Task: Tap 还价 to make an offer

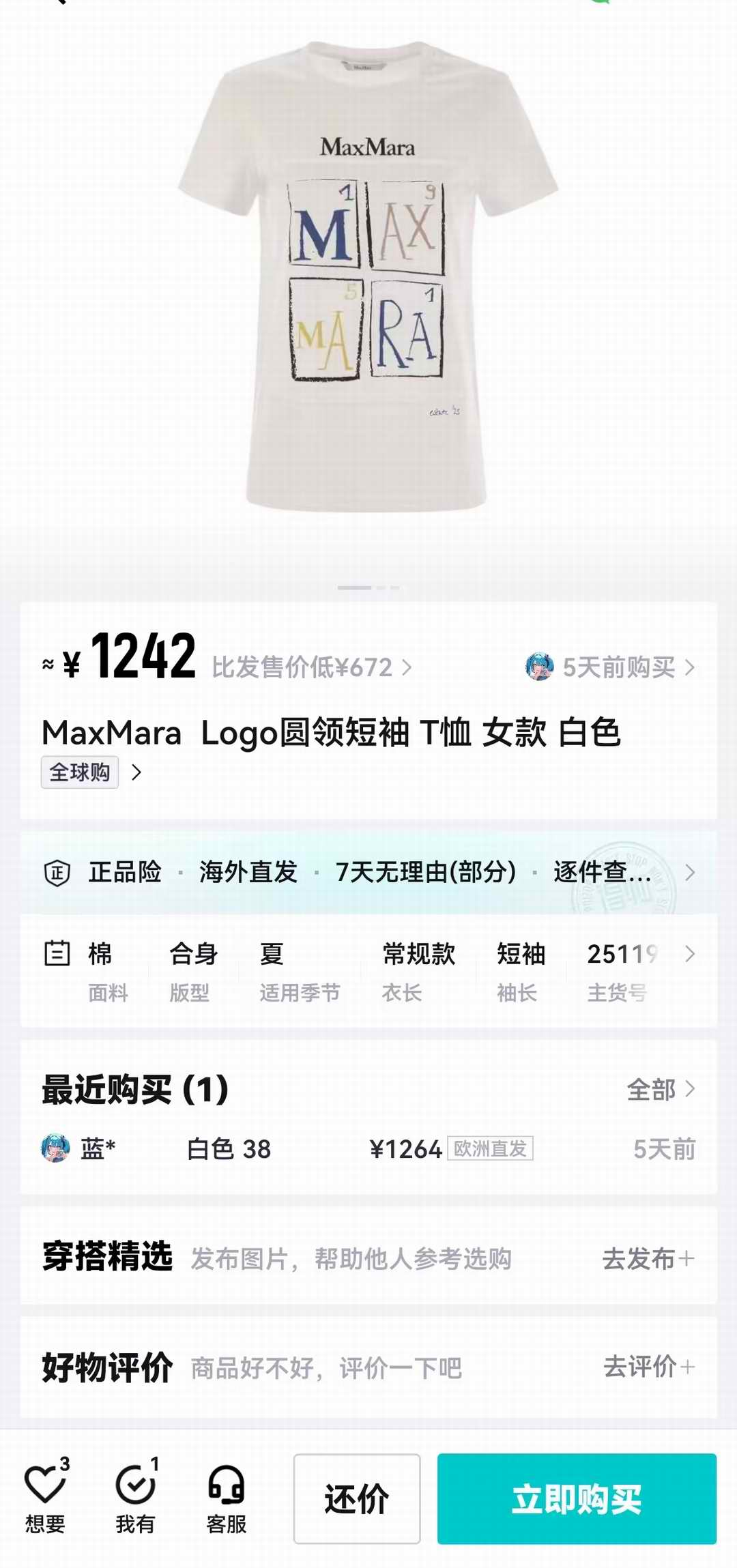Action: (357, 1498)
